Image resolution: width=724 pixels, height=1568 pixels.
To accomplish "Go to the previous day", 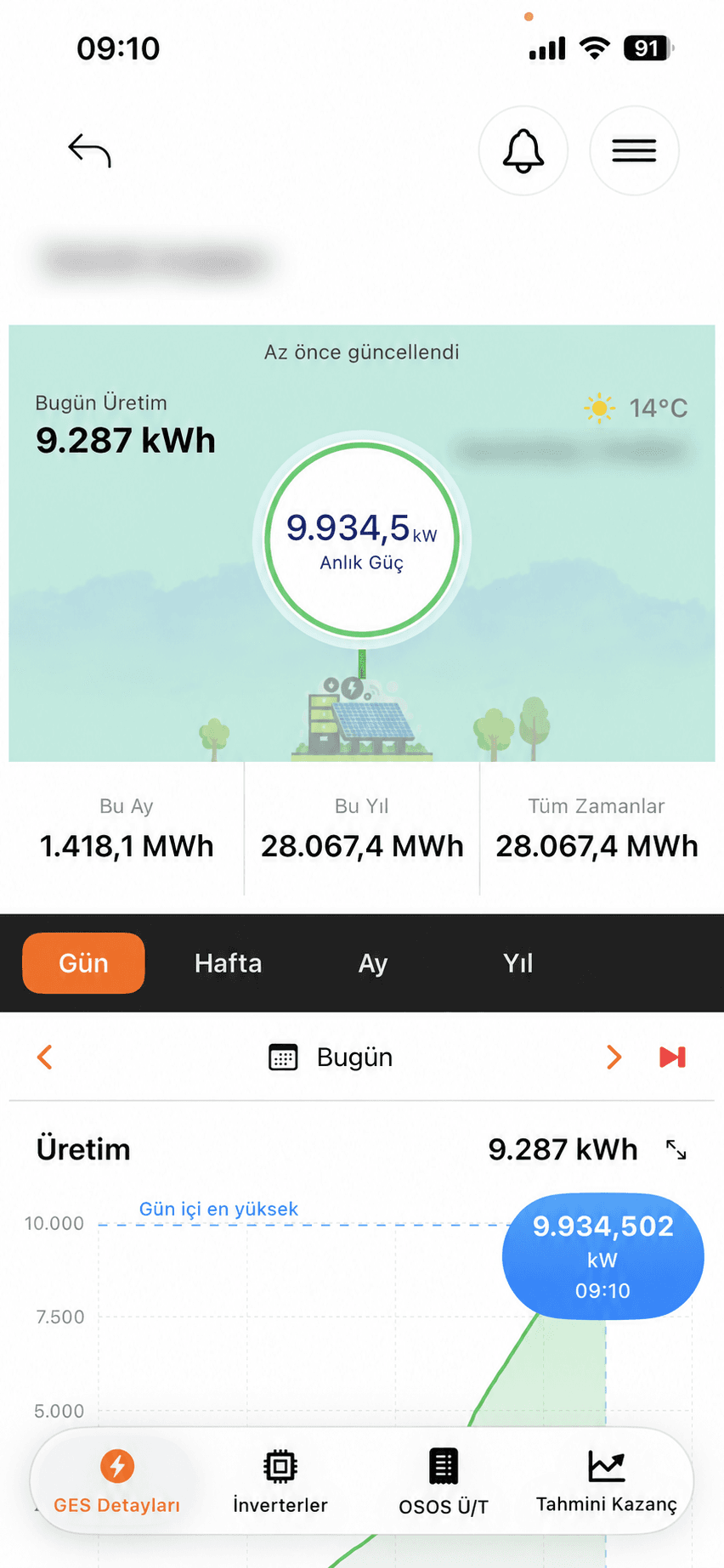I will point(45,1057).
